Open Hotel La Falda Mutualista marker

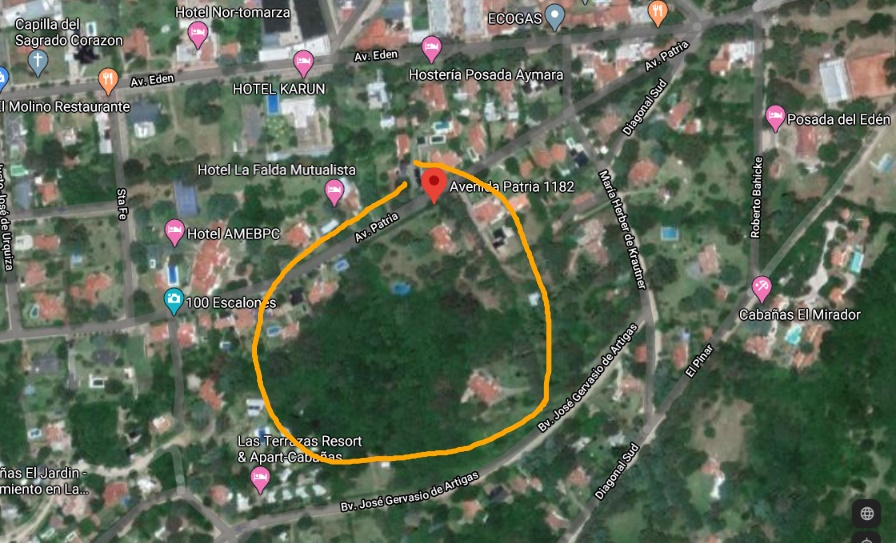point(335,191)
